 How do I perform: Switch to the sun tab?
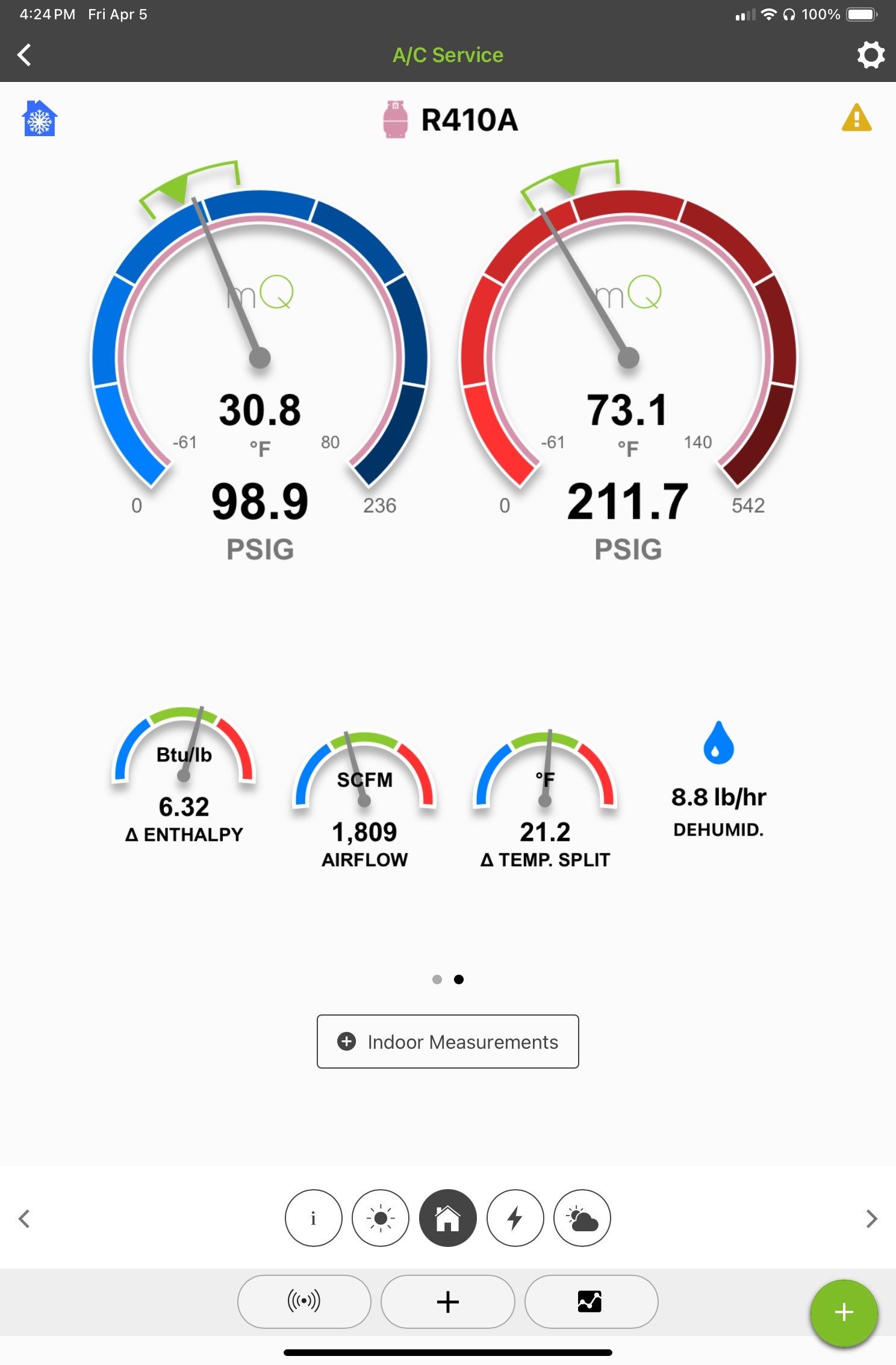point(381,1218)
